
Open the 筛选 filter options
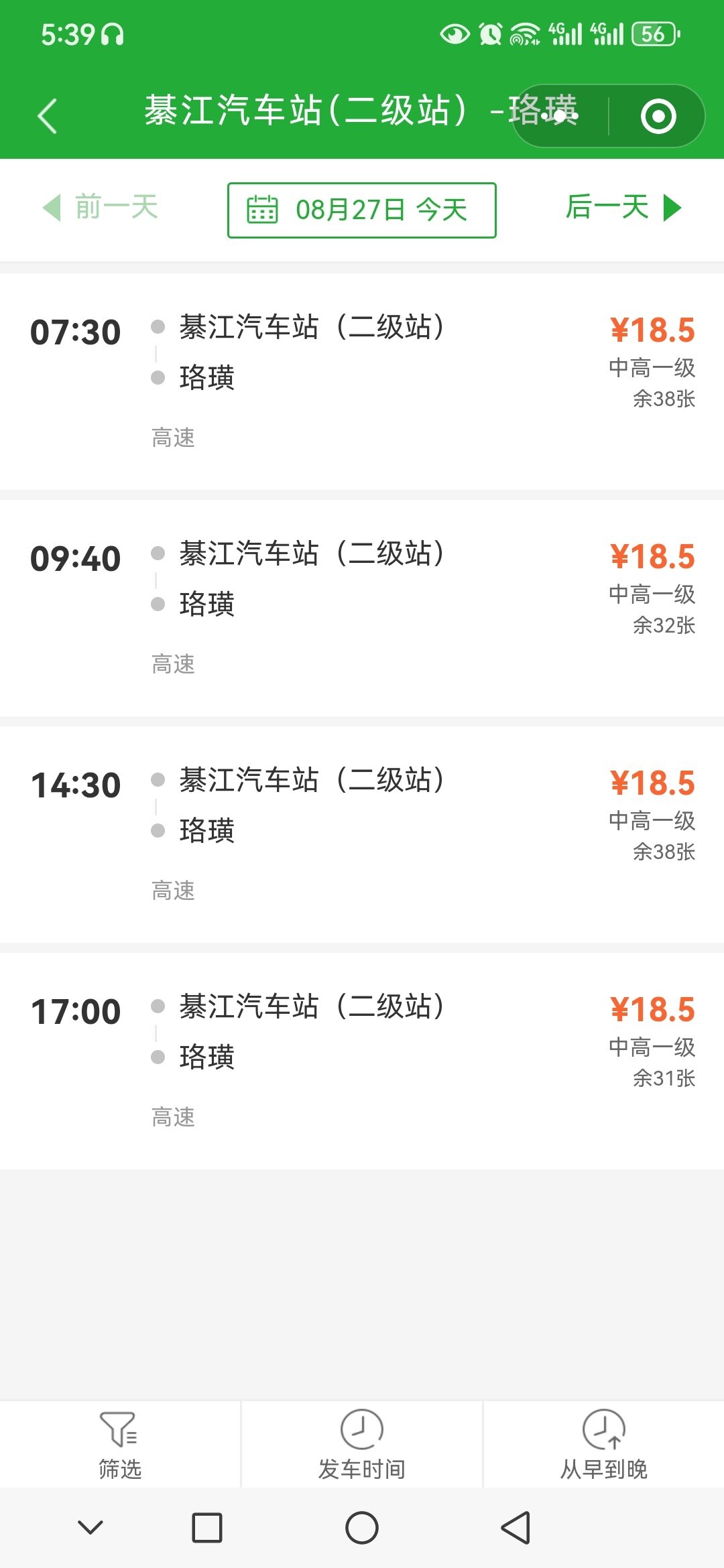(x=120, y=1444)
